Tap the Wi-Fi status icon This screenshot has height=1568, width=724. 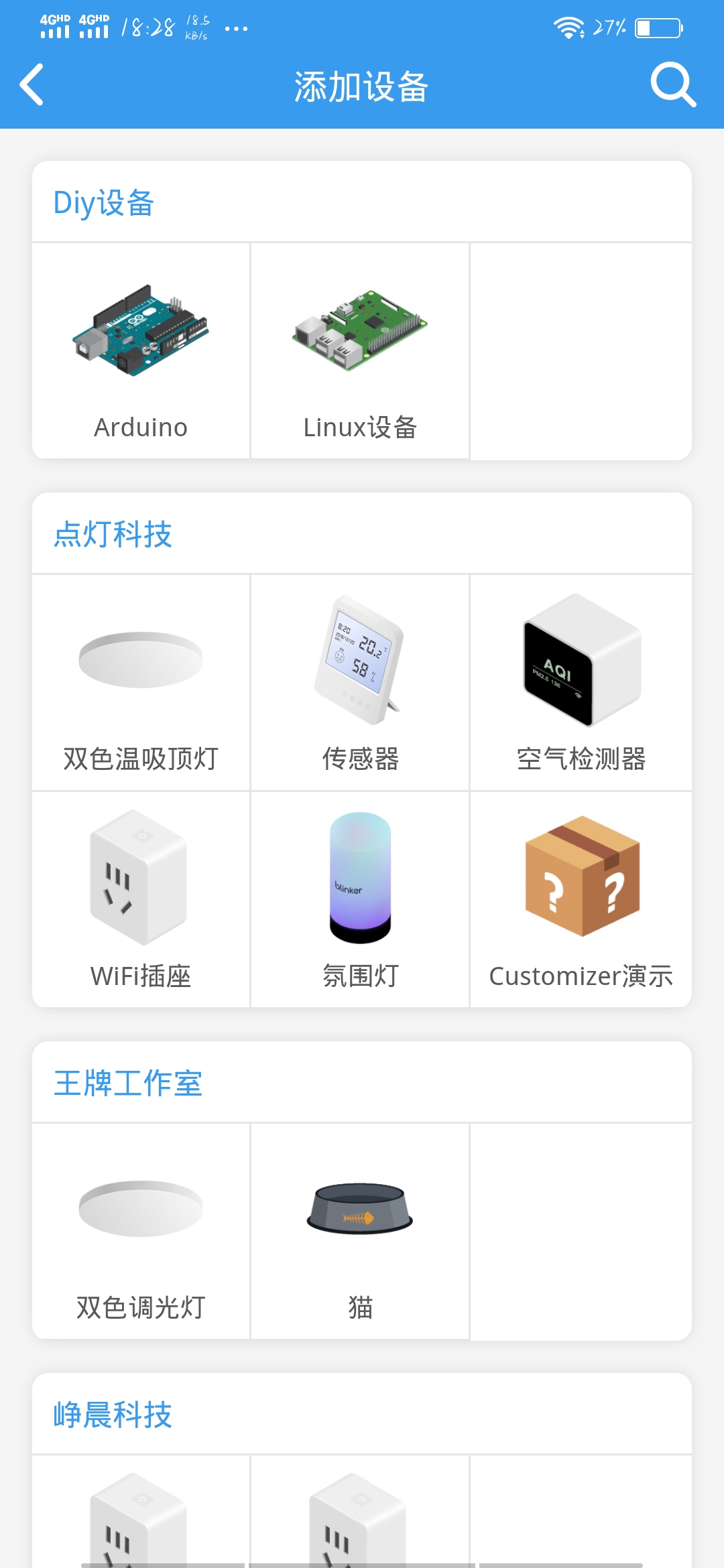tap(566, 27)
